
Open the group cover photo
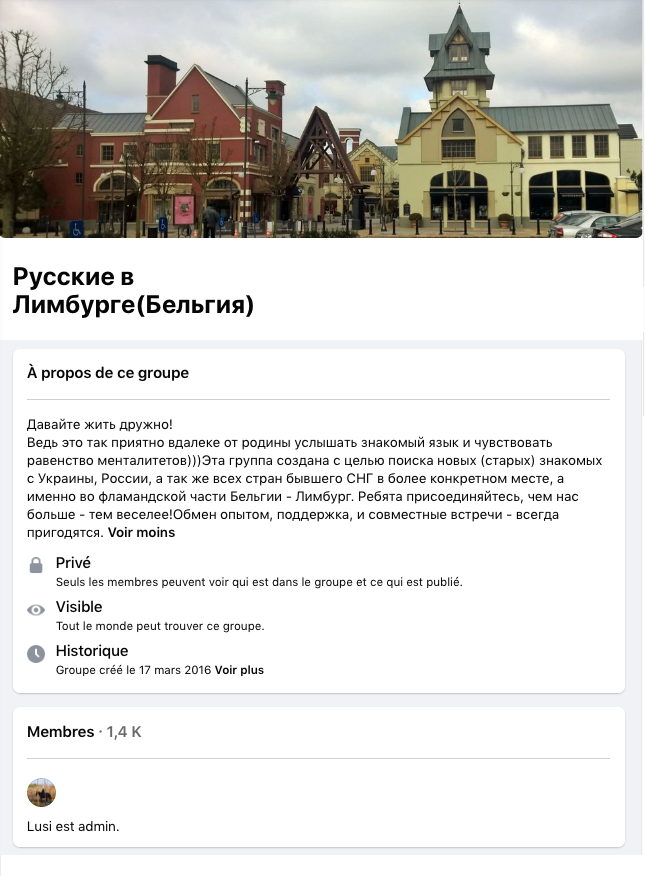[321, 119]
